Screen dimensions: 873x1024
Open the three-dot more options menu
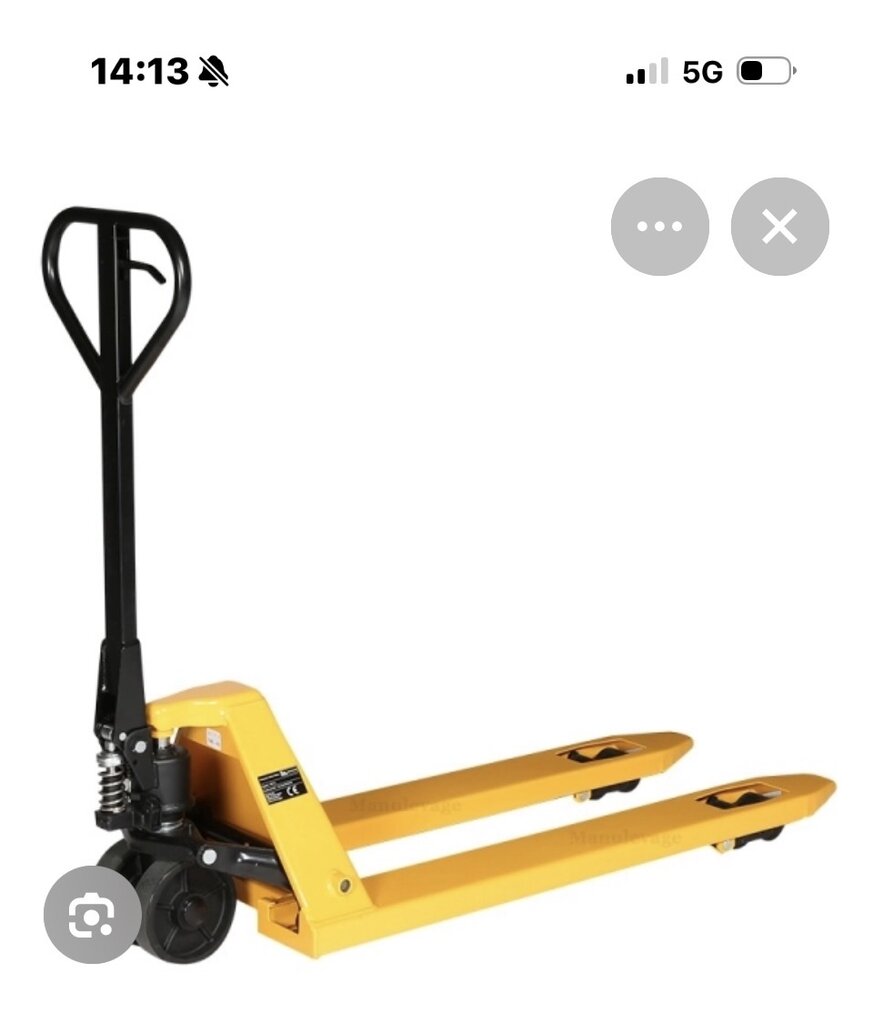pos(659,227)
